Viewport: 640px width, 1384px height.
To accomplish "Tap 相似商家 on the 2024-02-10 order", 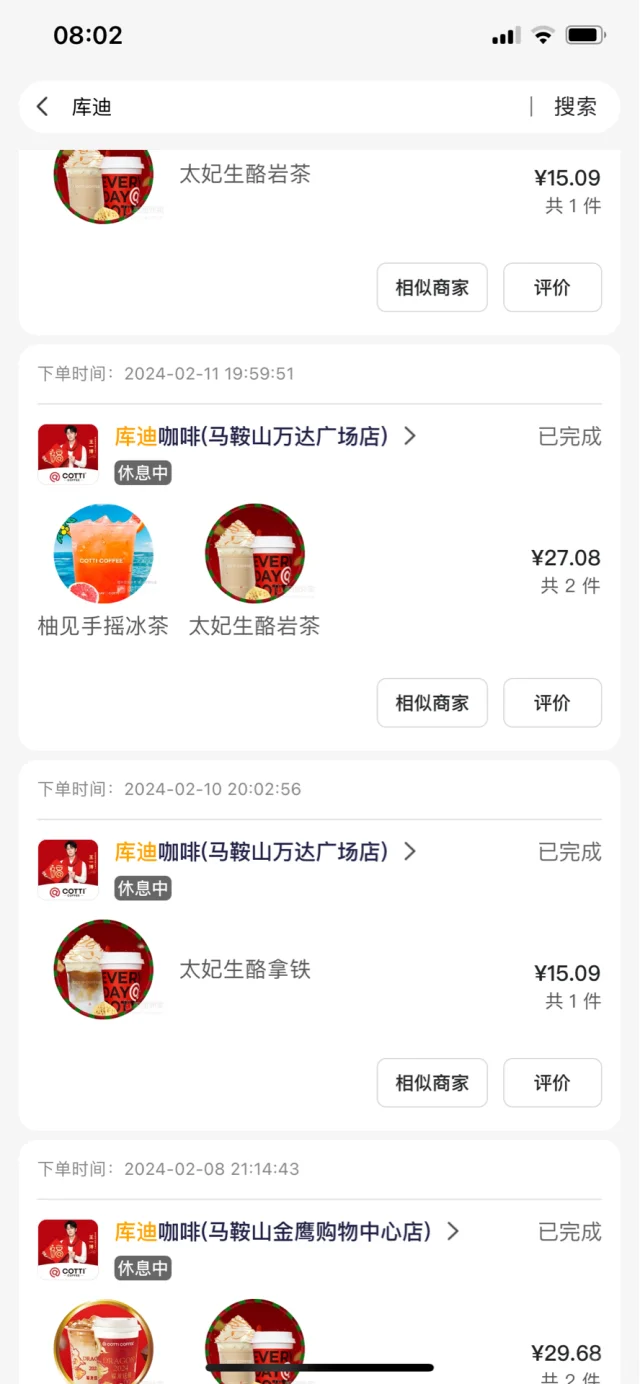I will click(432, 1083).
